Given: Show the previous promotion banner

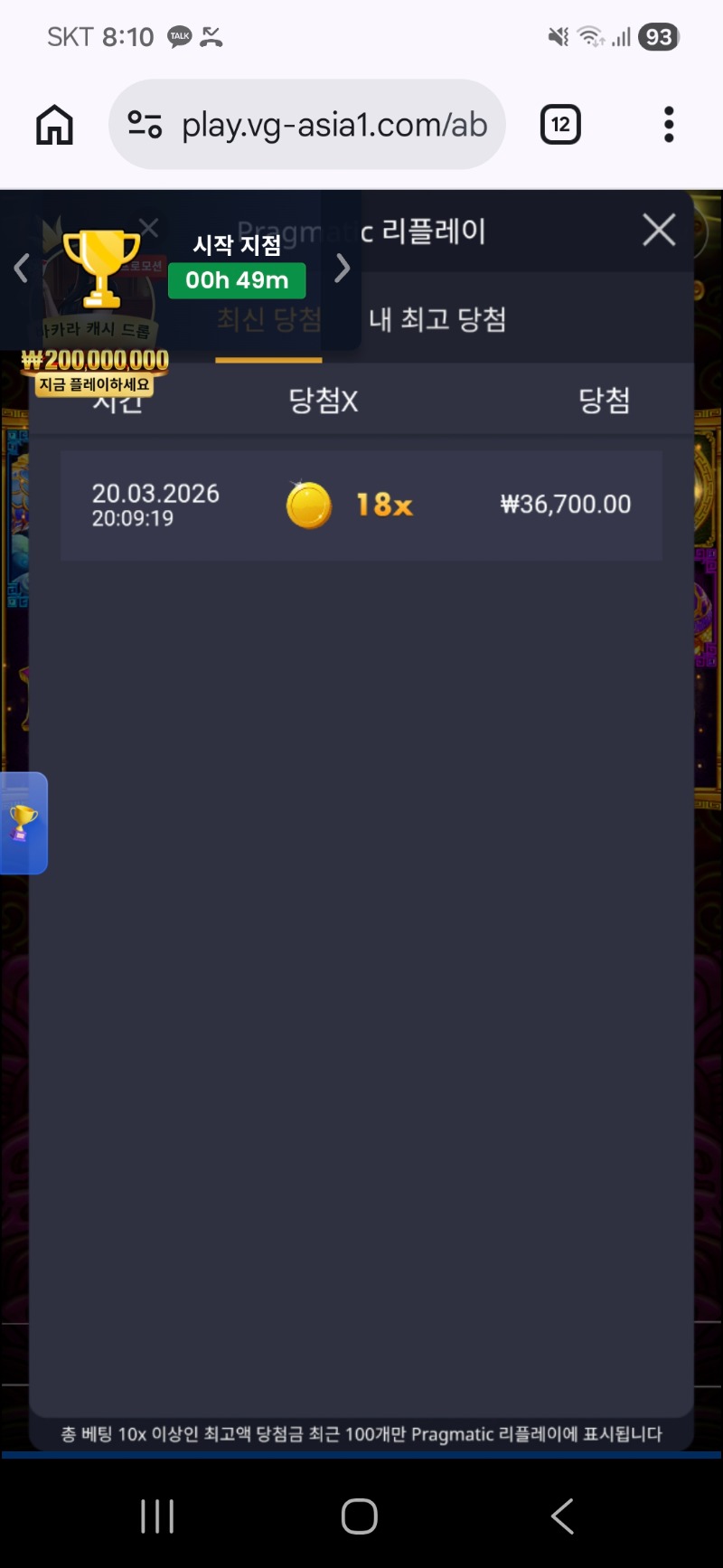Looking at the screenshot, I should [x=22, y=268].
